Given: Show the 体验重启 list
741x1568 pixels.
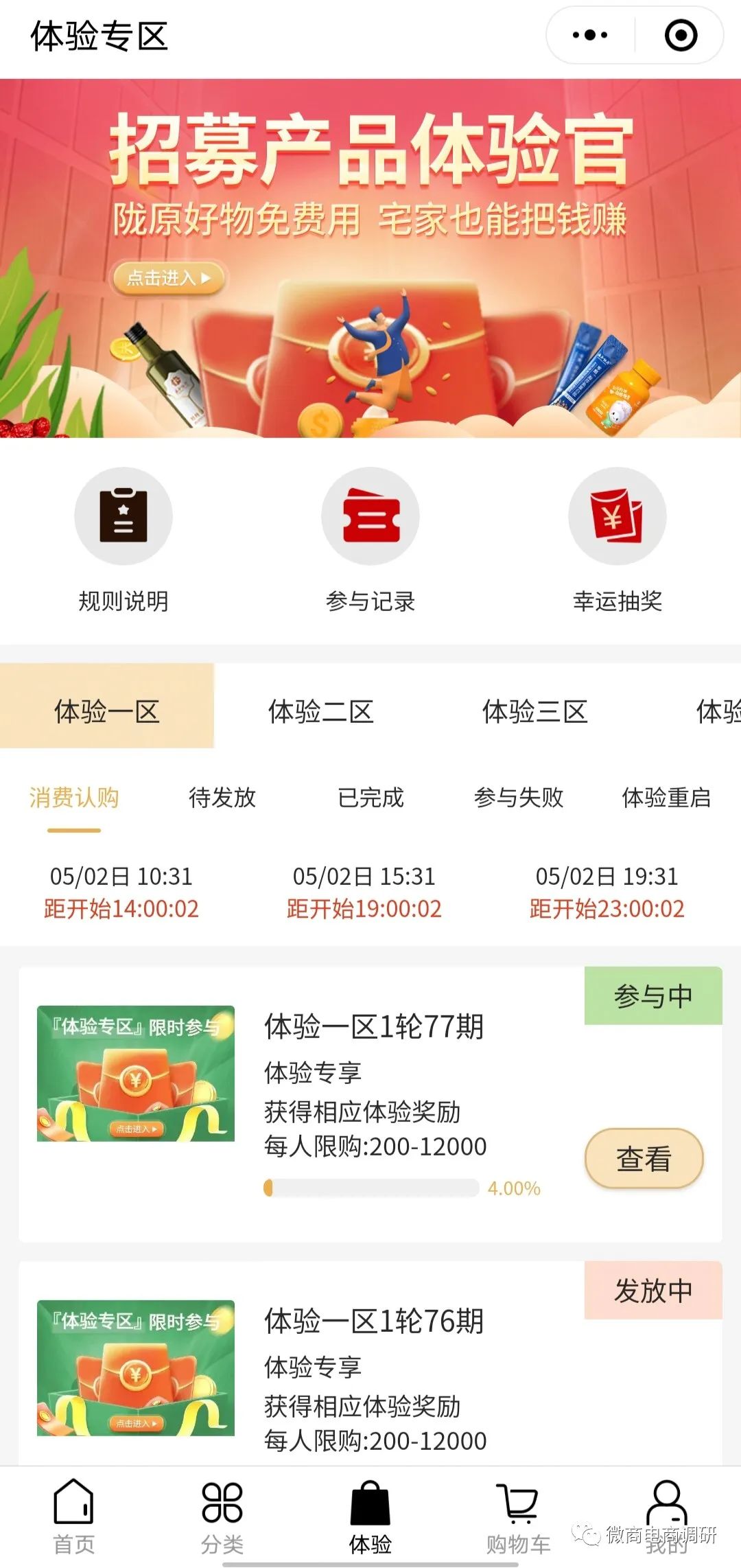Looking at the screenshot, I should [x=666, y=798].
